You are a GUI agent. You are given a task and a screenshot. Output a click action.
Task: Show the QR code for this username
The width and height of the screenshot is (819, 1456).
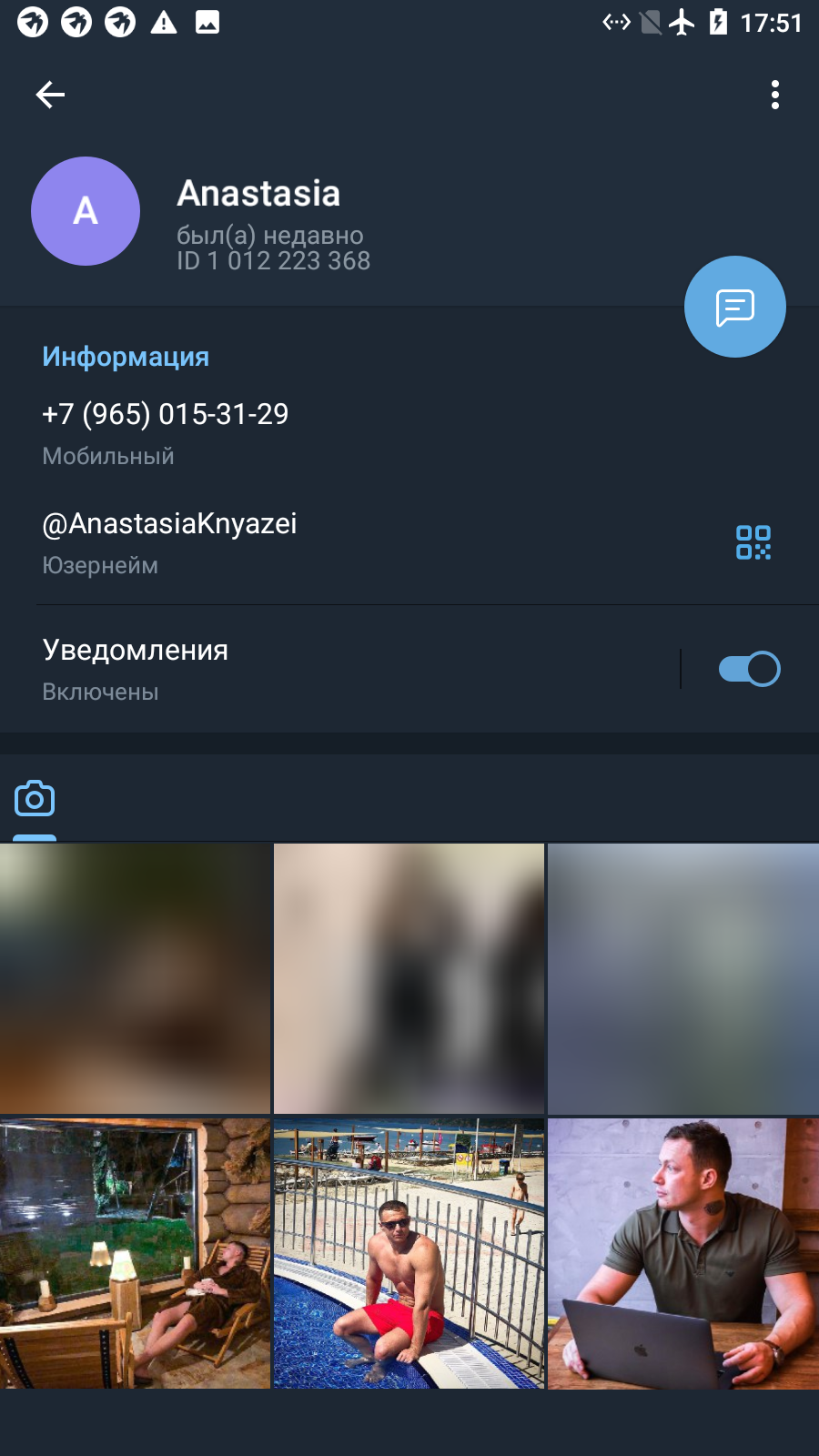pyautogui.click(x=753, y=542)
